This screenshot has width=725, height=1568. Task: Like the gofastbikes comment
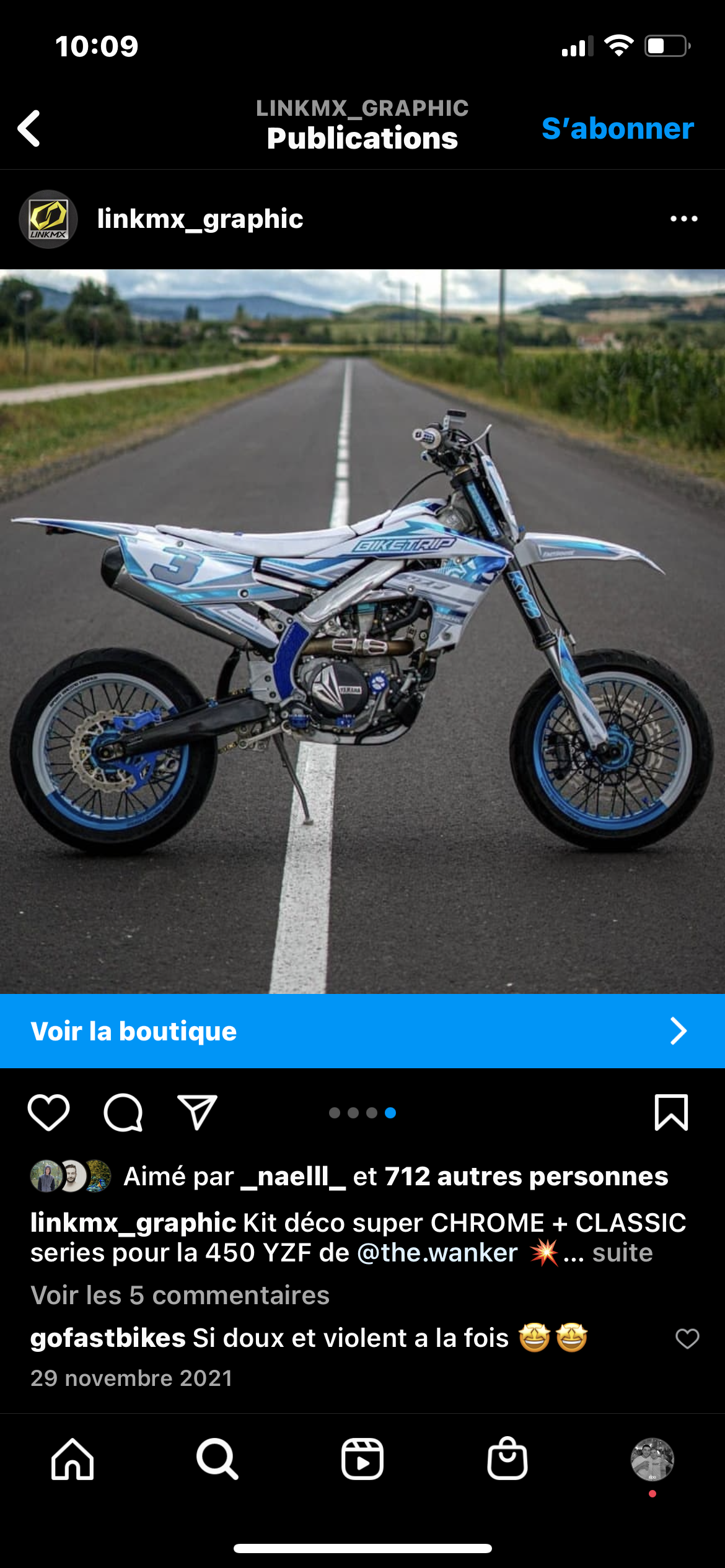(687, 1339)
